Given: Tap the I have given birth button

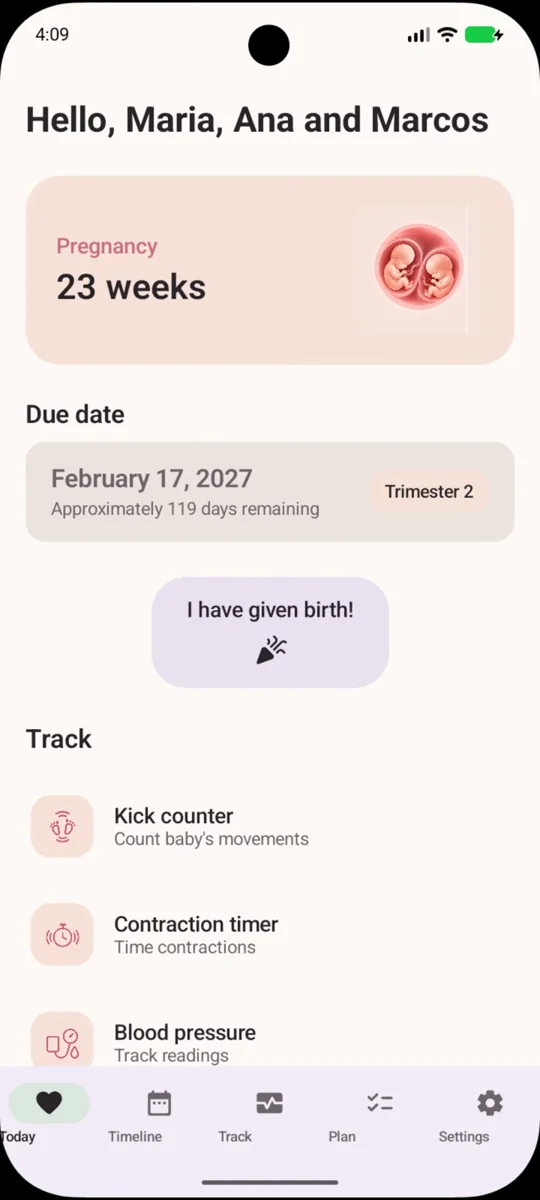Looking at the screenshot, I should tap(270, 632).
